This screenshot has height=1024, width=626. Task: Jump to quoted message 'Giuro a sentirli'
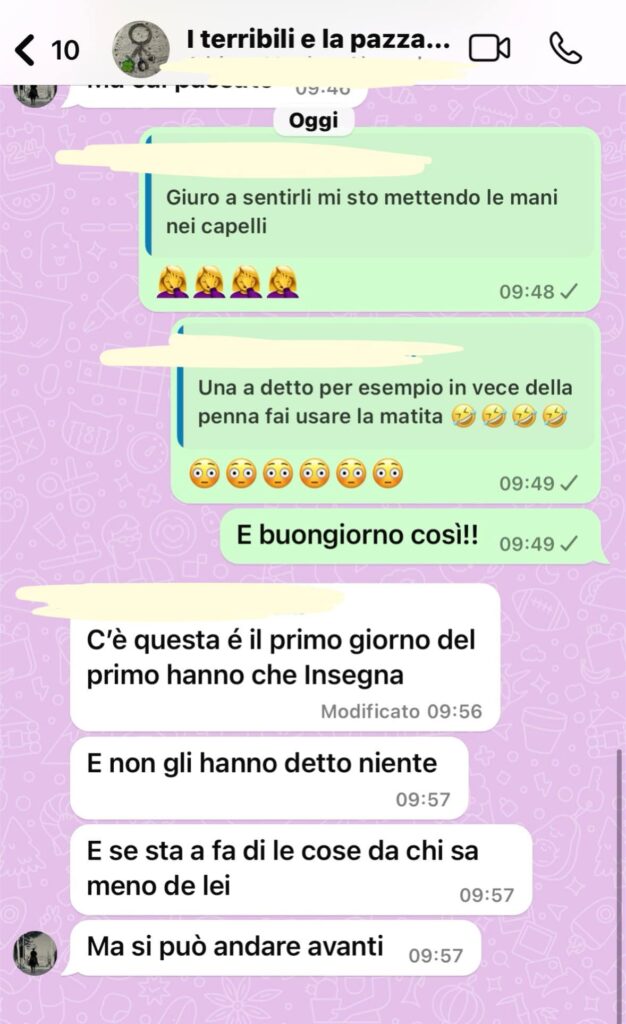[370, 209]
